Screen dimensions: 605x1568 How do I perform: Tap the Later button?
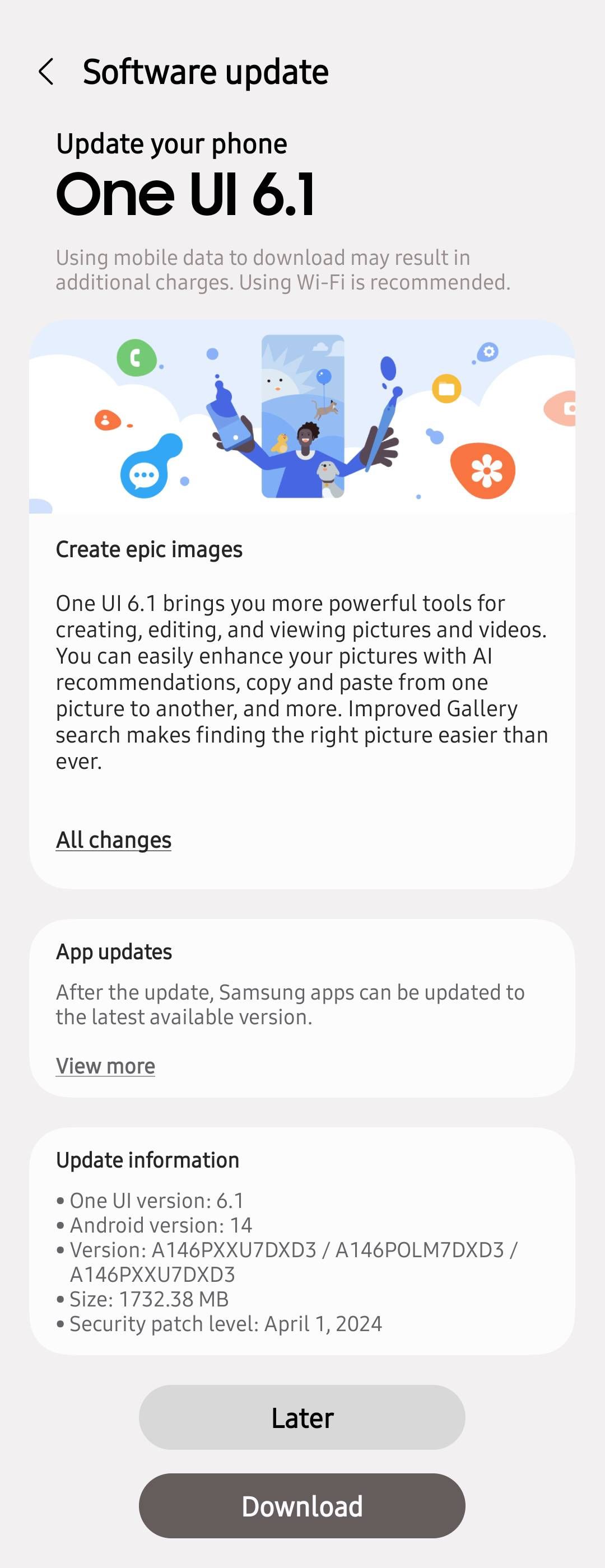coord(302,1418)
